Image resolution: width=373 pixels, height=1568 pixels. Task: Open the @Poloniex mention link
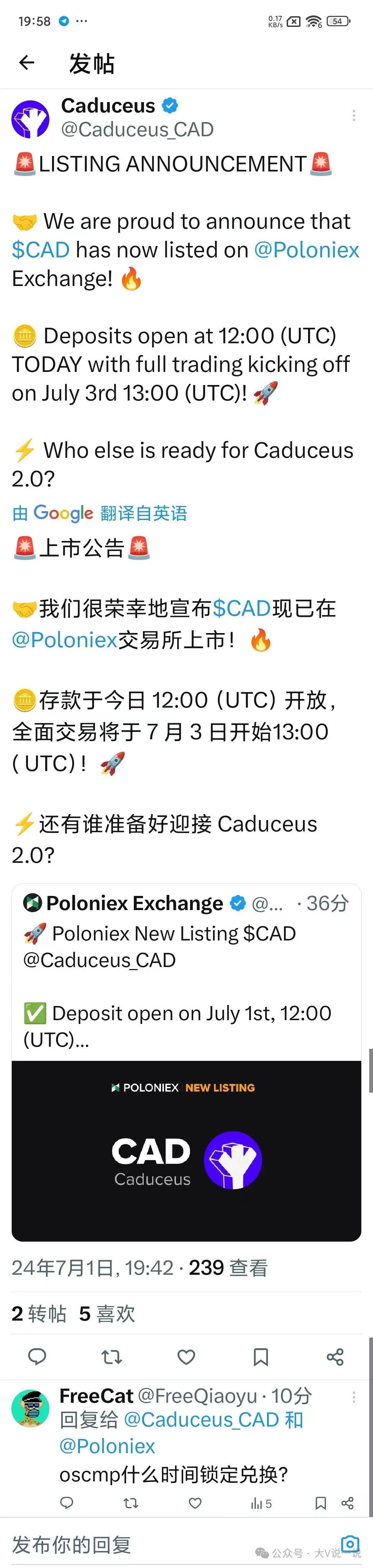pyautogui.click(x=307, y=250)
